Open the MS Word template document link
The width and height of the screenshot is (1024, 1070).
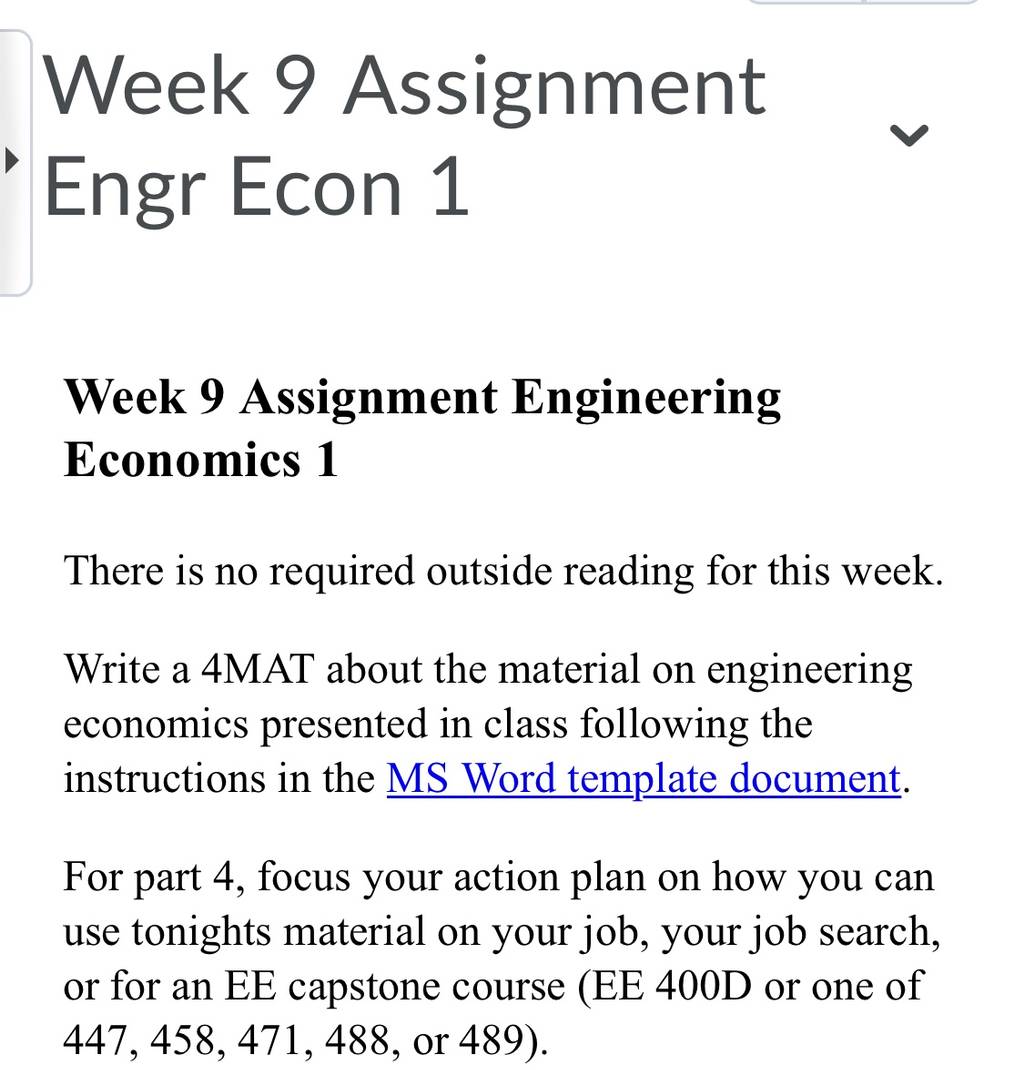pos(643,778)
